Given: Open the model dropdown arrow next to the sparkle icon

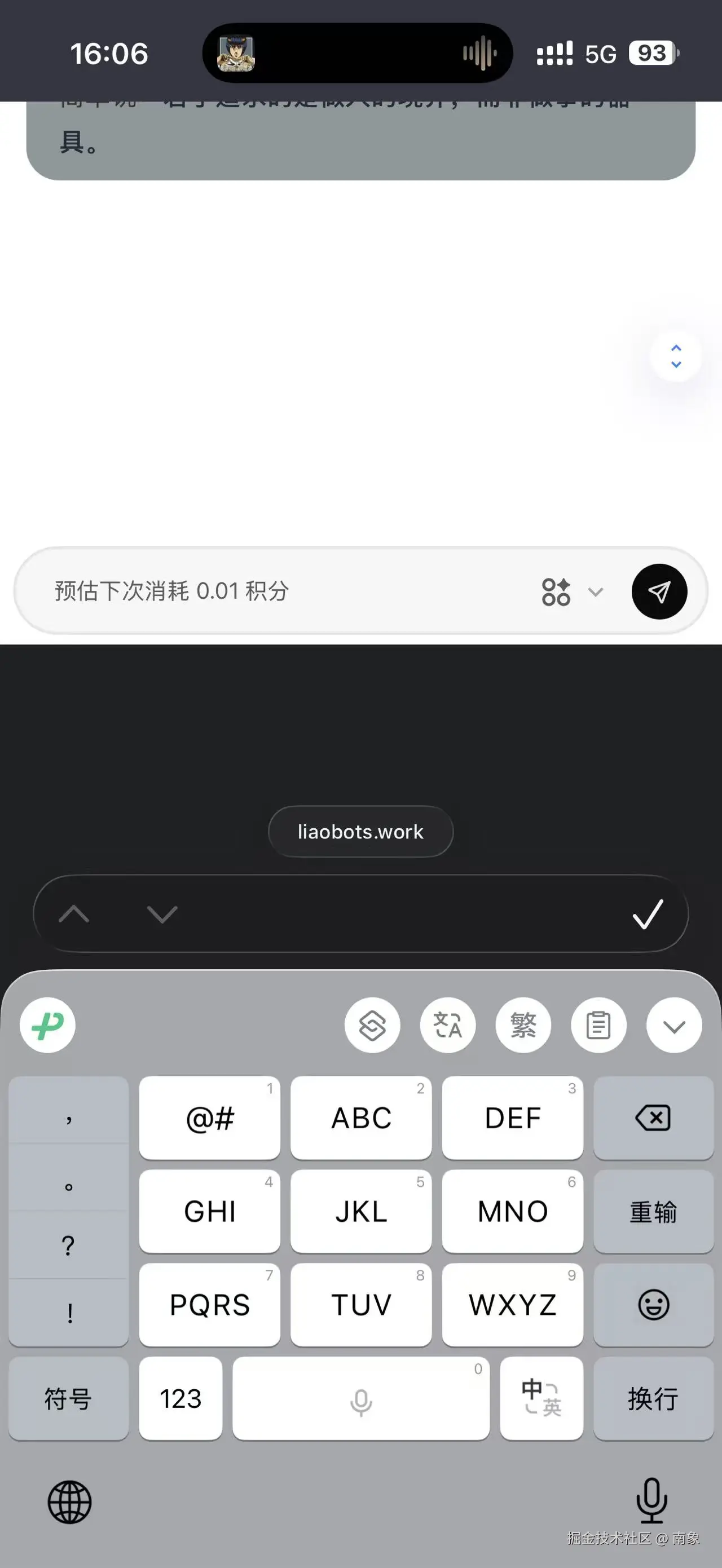Looking at the screenshot, I should pyautogui.click(x=596, y=591).
